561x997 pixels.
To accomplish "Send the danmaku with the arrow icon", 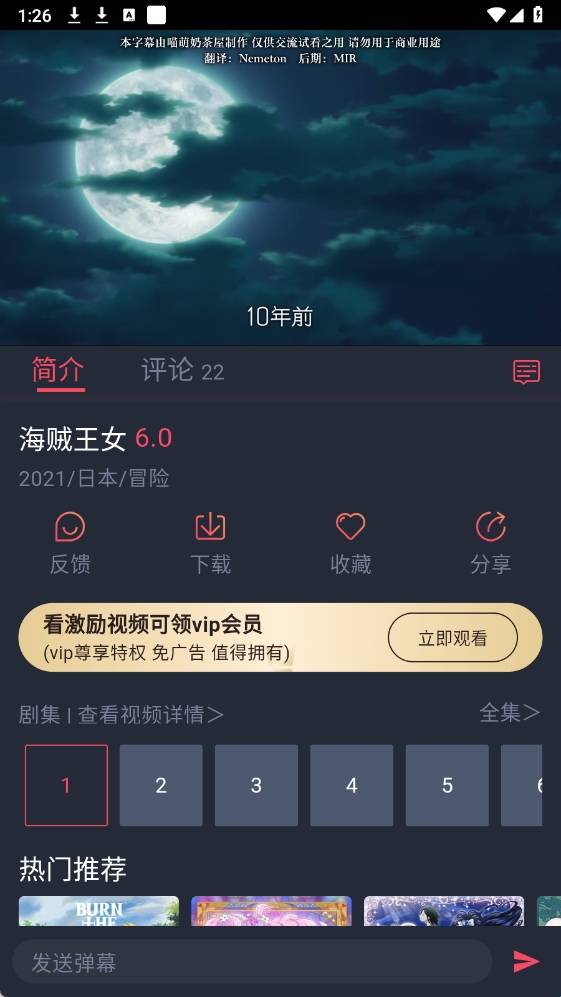I will 526,961.
